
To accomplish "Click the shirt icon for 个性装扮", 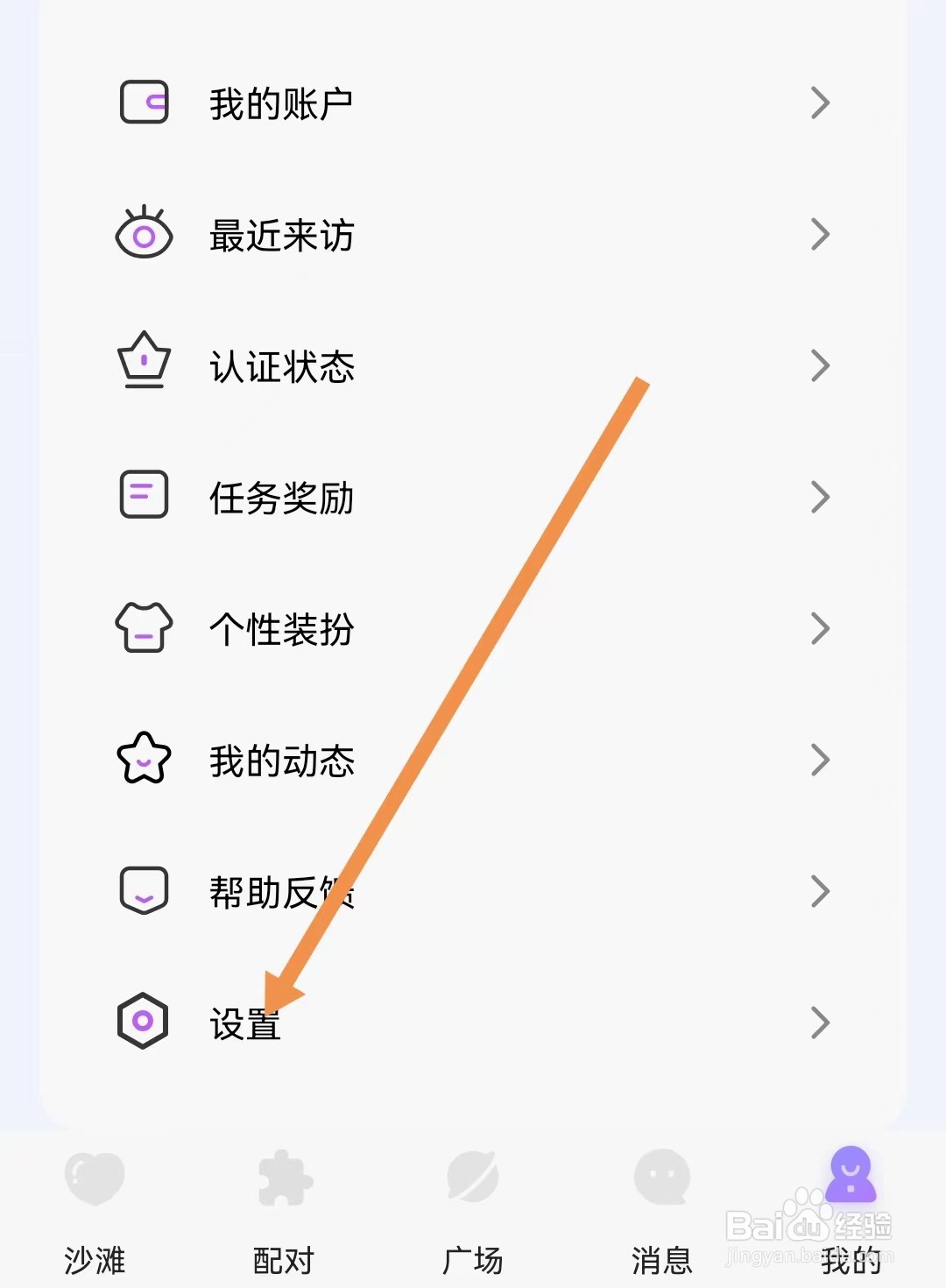I will [x=142, y=627].
